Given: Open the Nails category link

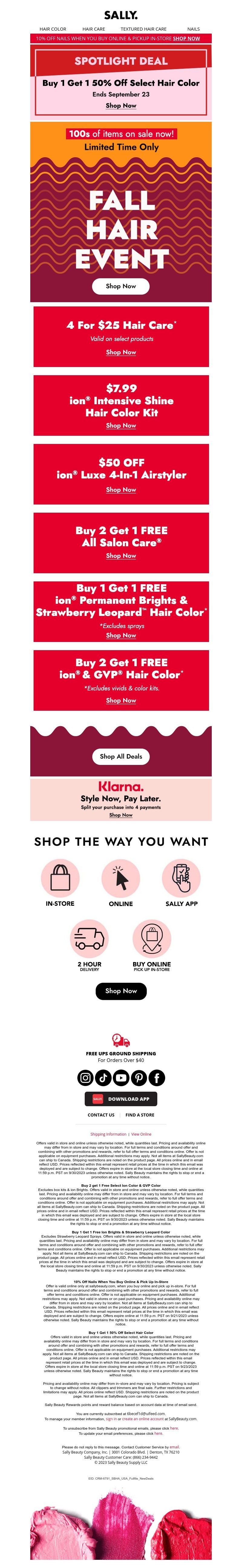Looking at the screenshot, I should (x=193, y=28).
